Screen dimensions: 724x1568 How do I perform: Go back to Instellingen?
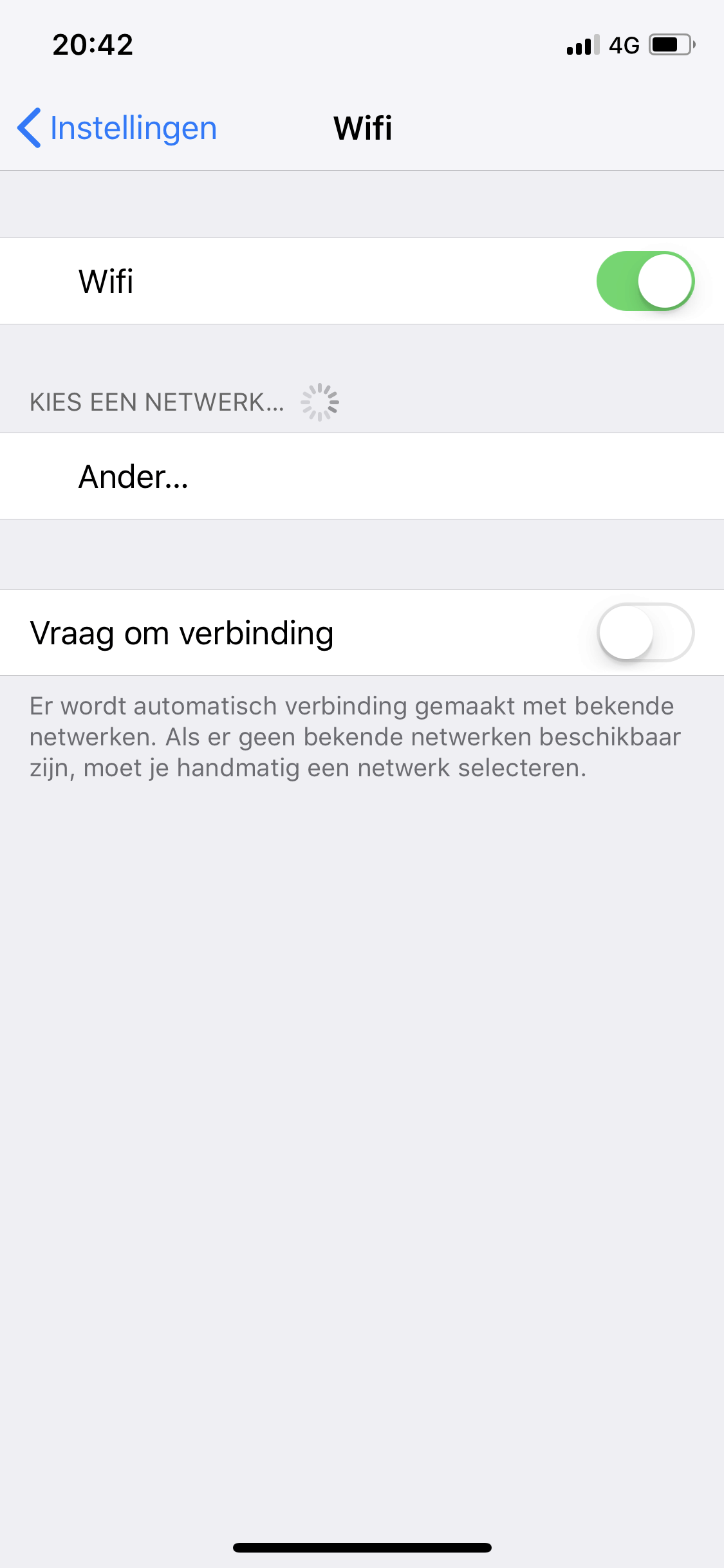(118, 127)
